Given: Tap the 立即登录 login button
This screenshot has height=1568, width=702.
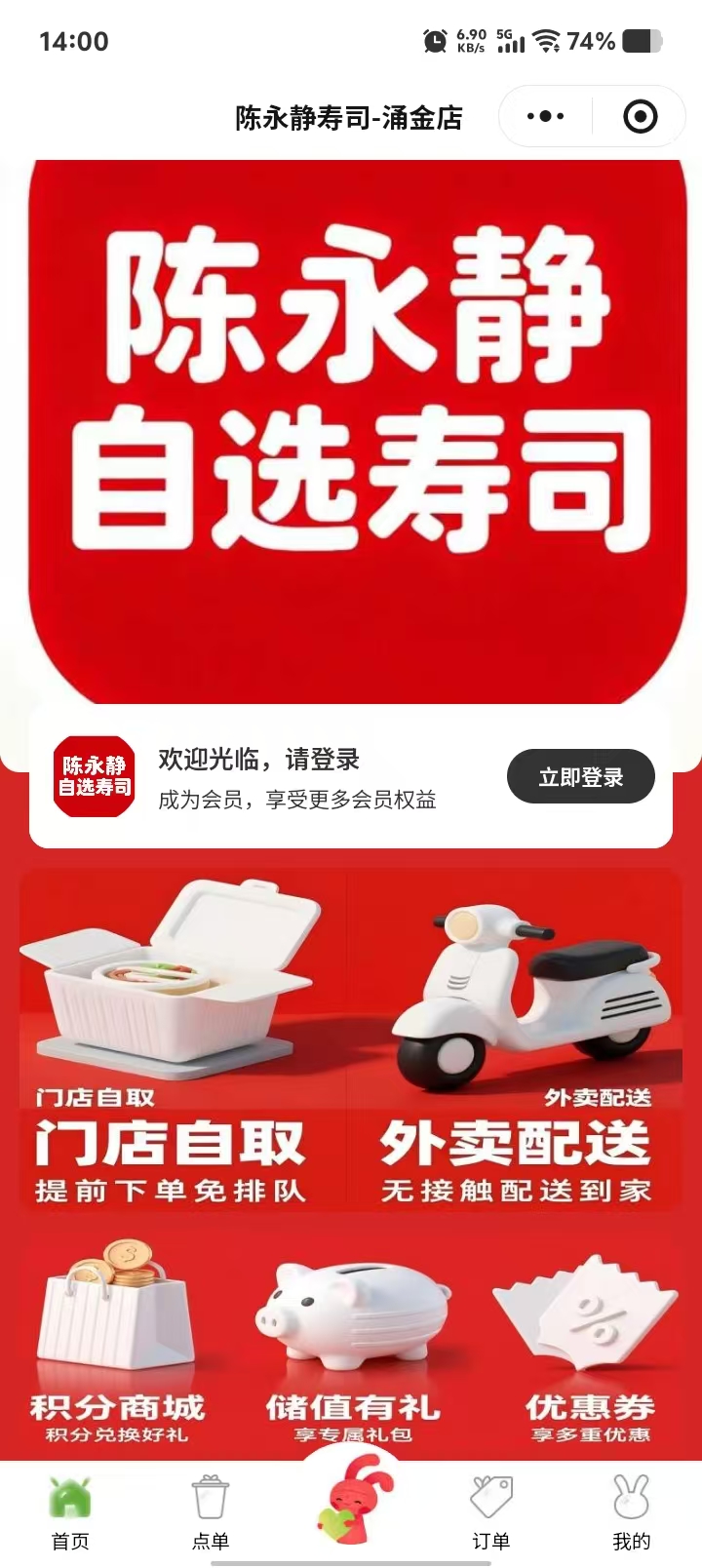Looking at the screenshot, I should tap(580, 777).
